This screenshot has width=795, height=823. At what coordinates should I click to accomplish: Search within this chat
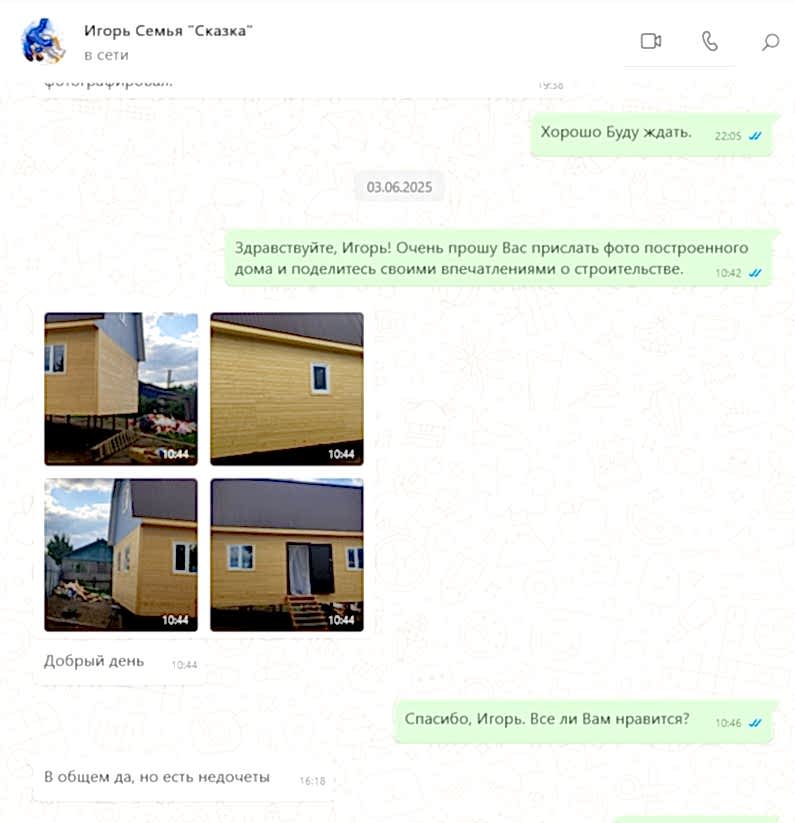[770, 42]
